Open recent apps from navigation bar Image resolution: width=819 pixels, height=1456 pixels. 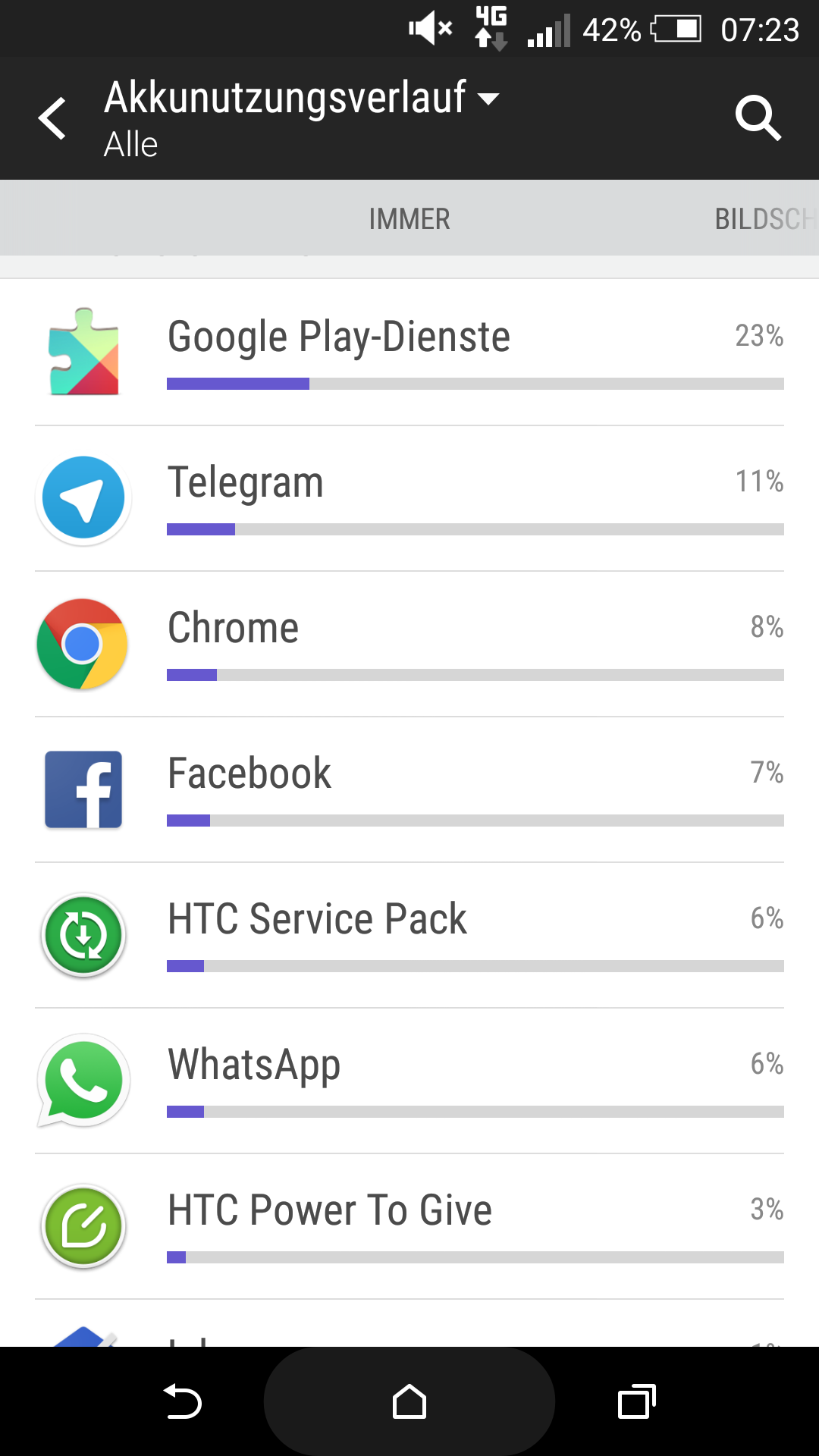(x=636, y=1401)
